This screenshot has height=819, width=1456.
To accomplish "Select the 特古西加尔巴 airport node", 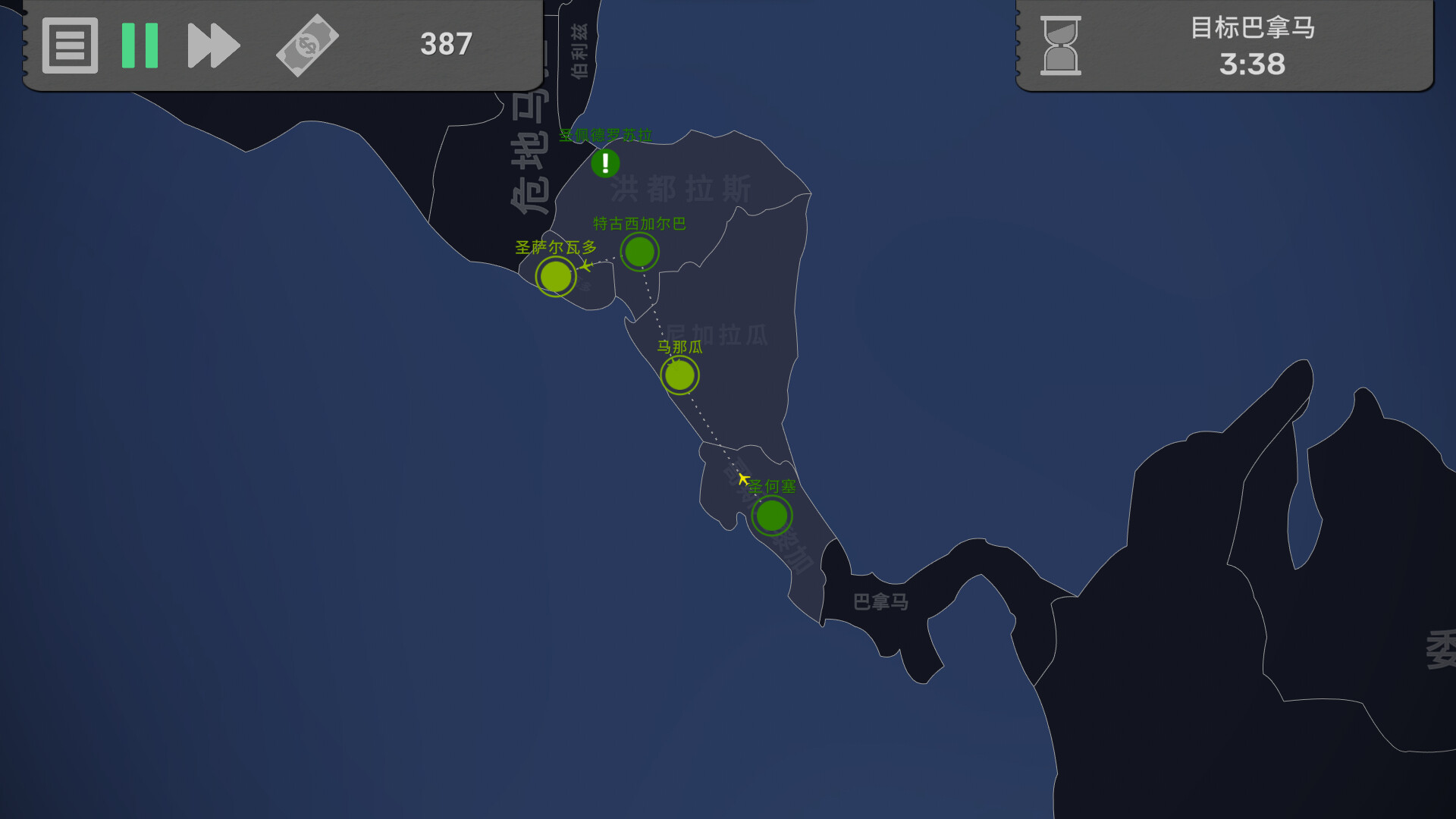I will (x=639, y=252).
